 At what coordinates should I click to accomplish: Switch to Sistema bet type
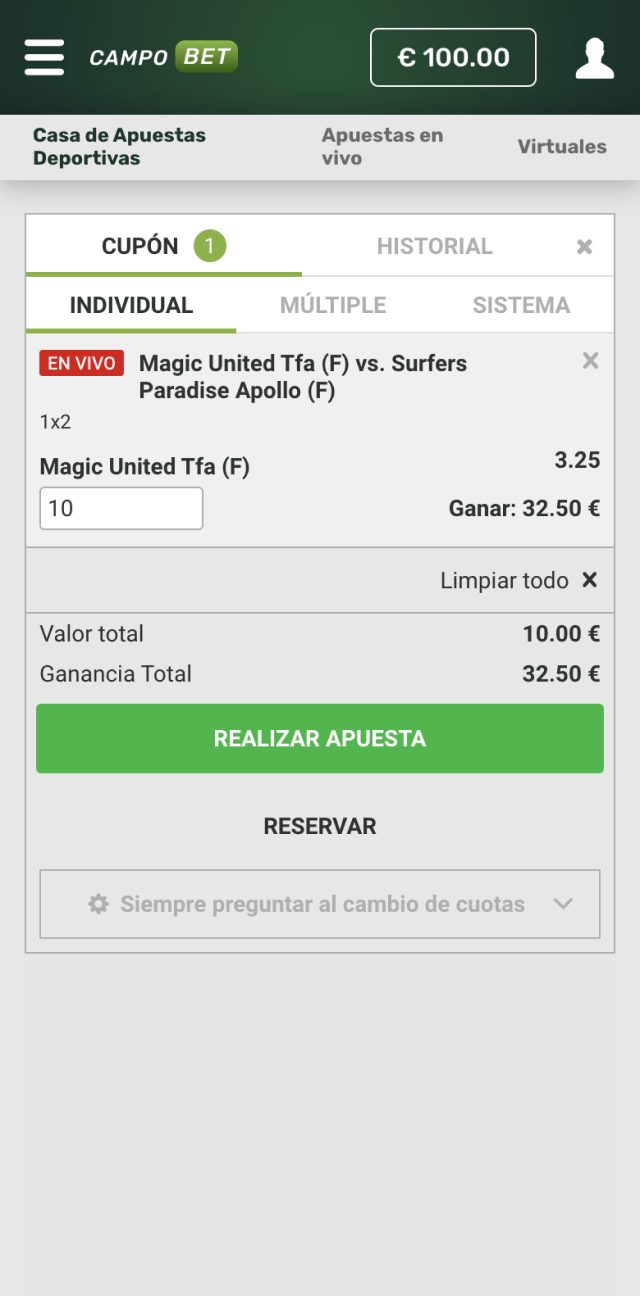click(x=521, y=306)
